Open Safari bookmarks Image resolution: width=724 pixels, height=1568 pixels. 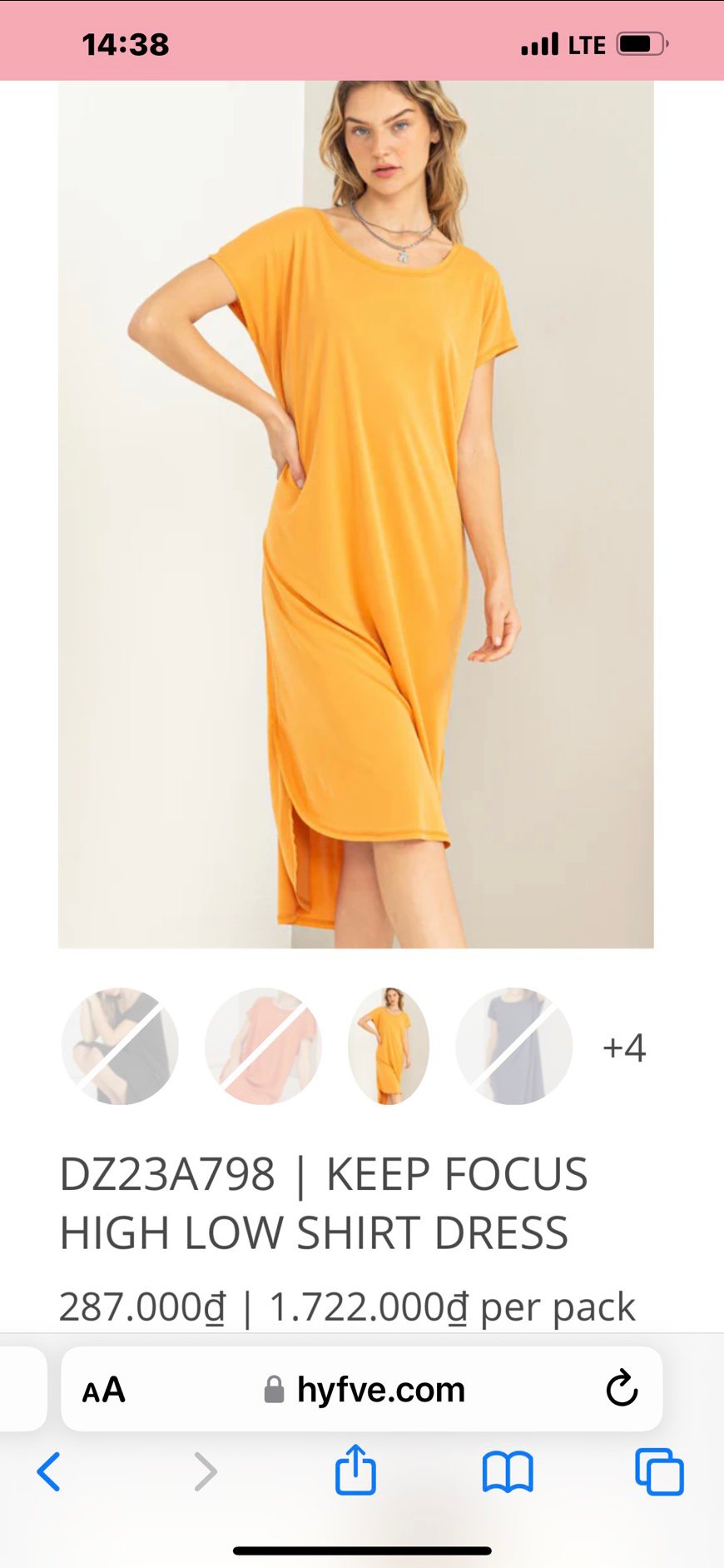[507, 1471]
